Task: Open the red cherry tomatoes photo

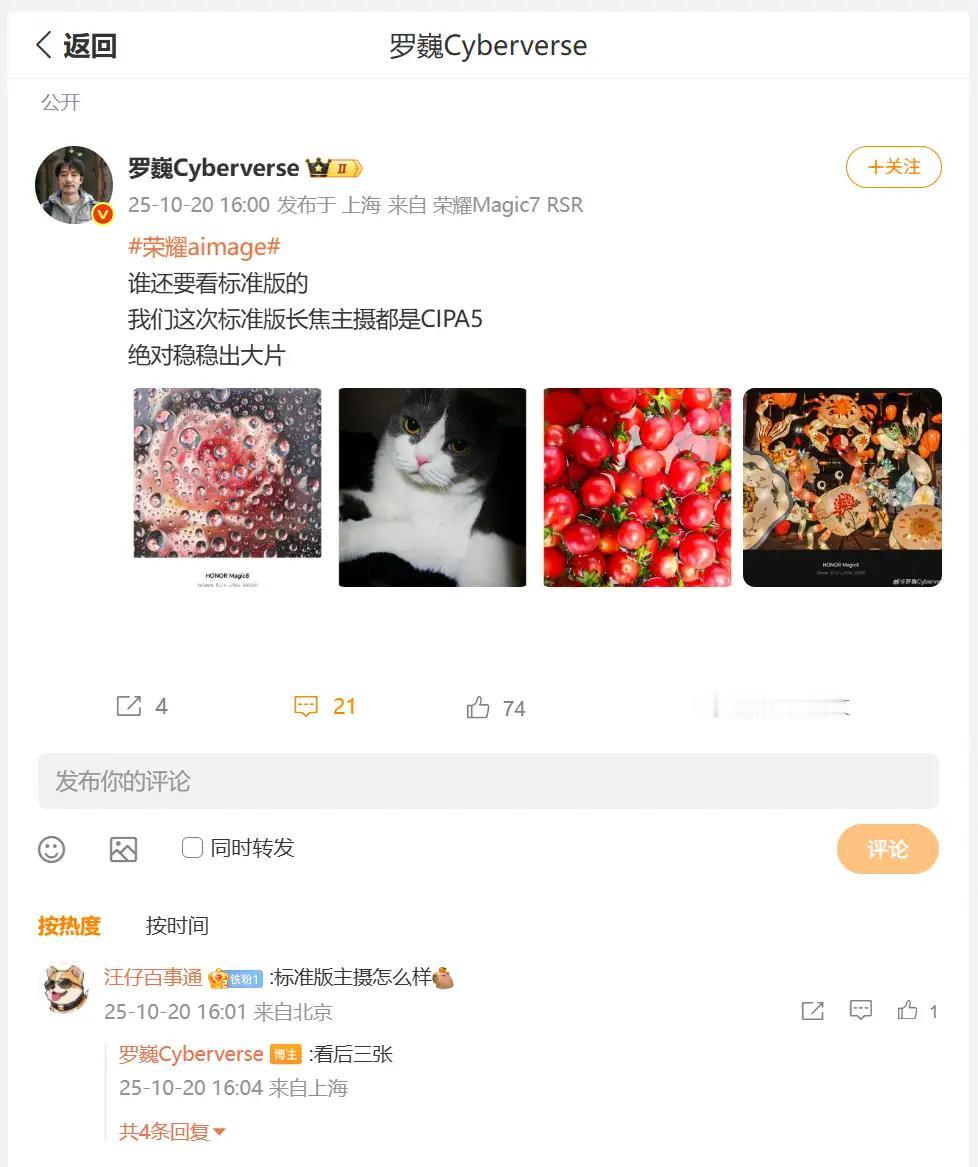Action: click(637, 487)
